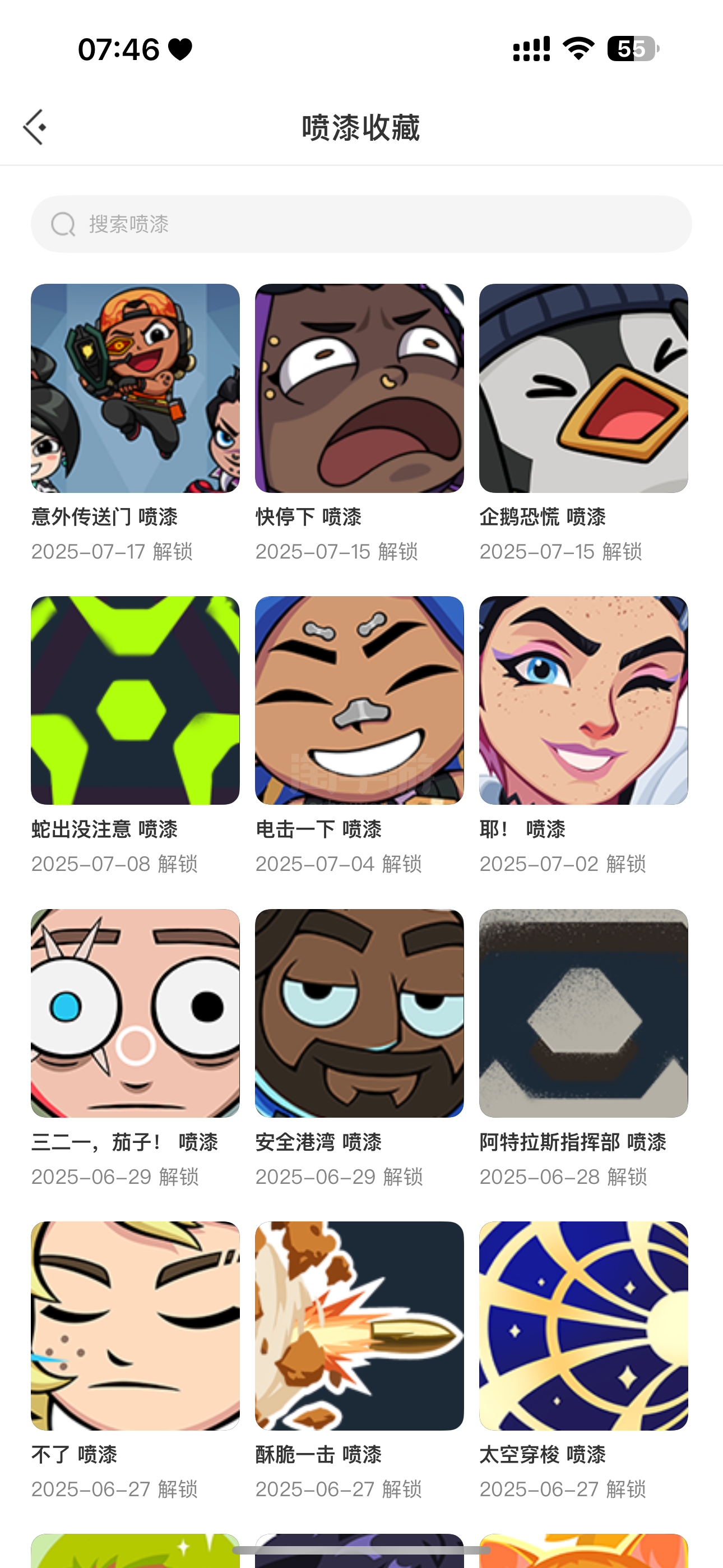Open 蛇出没注意 喷漆 details
723x1568 pixels.
click(x=135, y=700)
